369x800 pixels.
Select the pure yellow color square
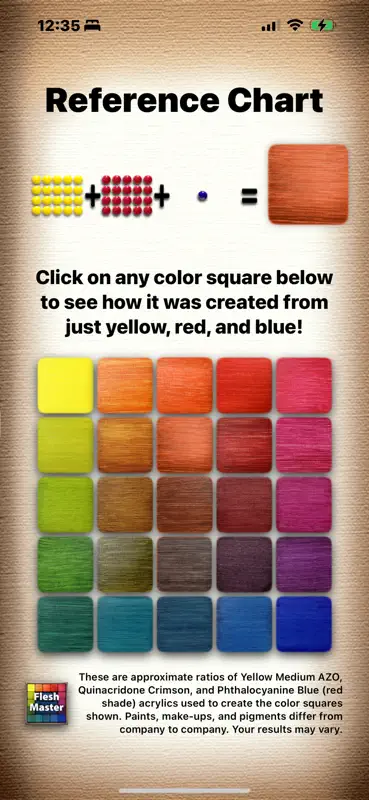point(65,385)
